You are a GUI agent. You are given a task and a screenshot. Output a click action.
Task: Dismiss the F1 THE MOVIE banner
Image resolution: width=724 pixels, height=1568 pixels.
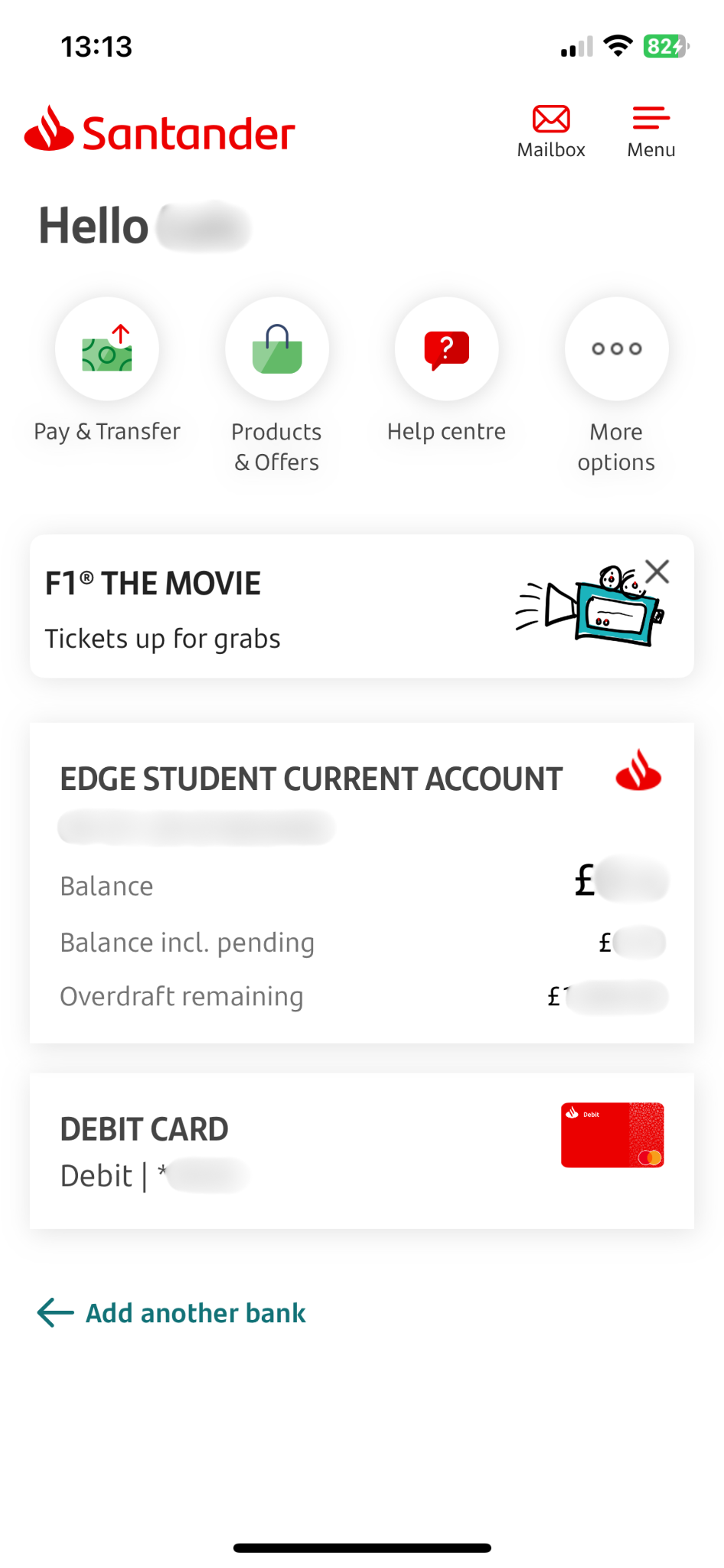pos(657,572)
